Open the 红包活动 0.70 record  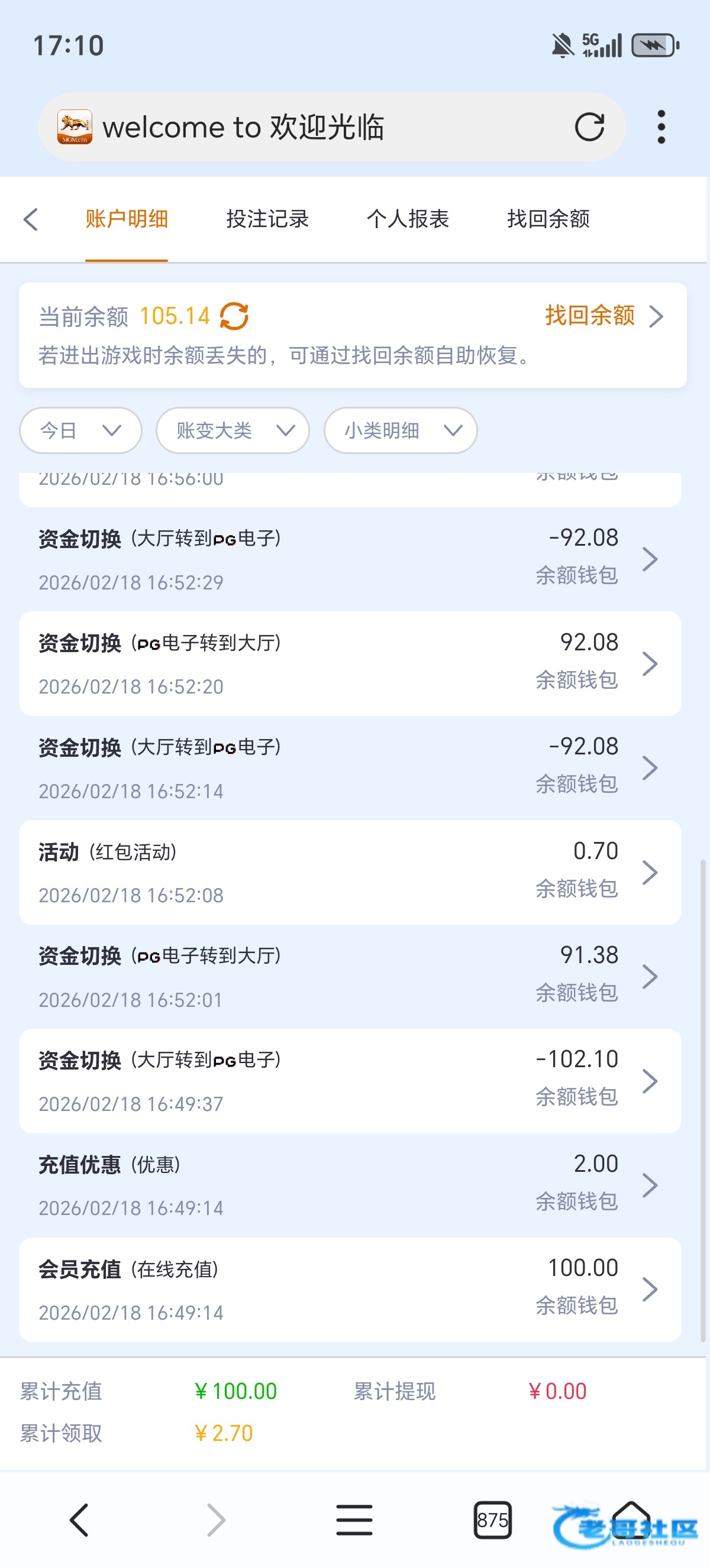point(350,872)
